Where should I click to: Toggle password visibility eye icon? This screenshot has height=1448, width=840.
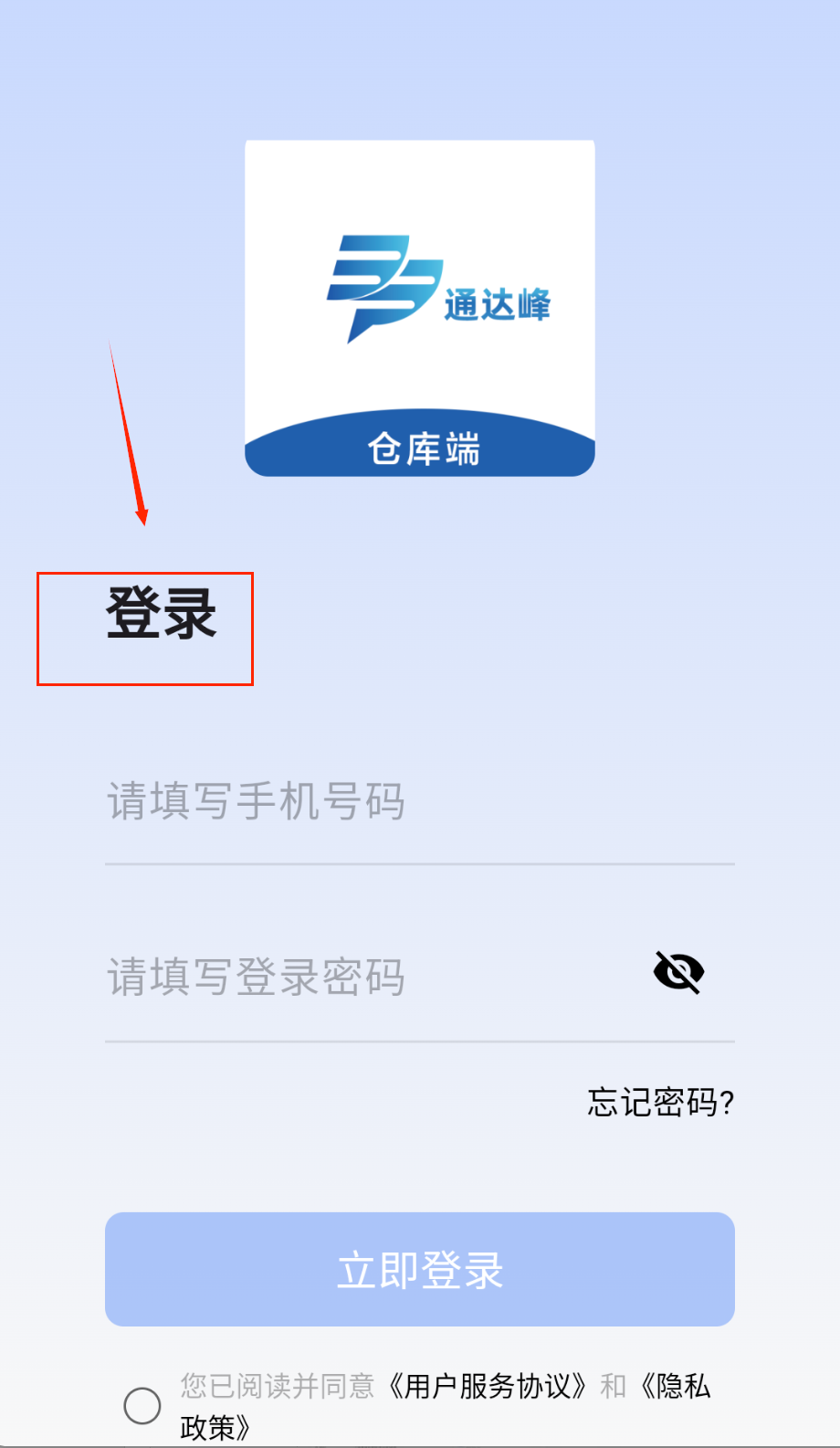click(678, 972)
